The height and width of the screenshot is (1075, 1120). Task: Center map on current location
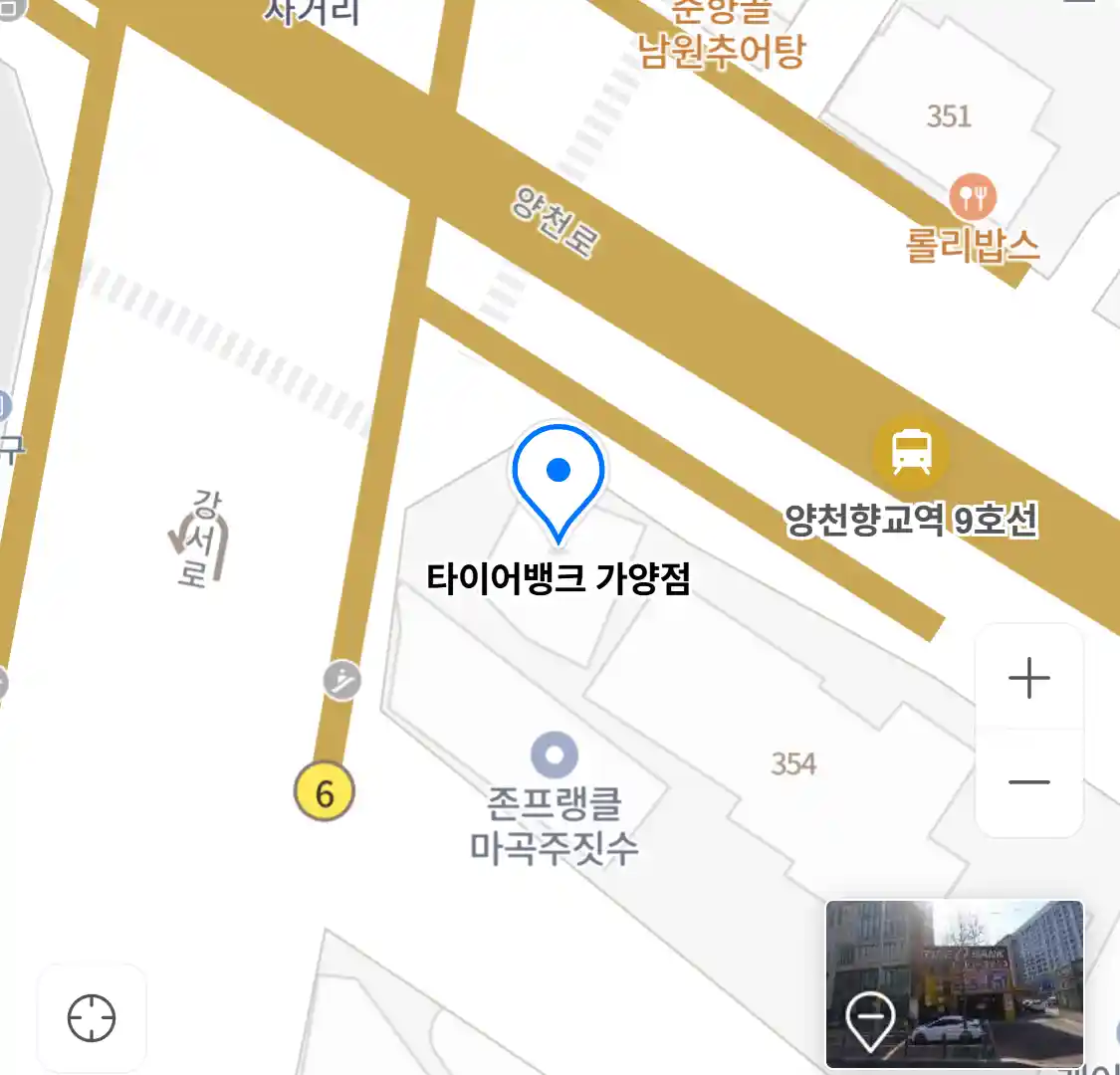[92, 1018]
